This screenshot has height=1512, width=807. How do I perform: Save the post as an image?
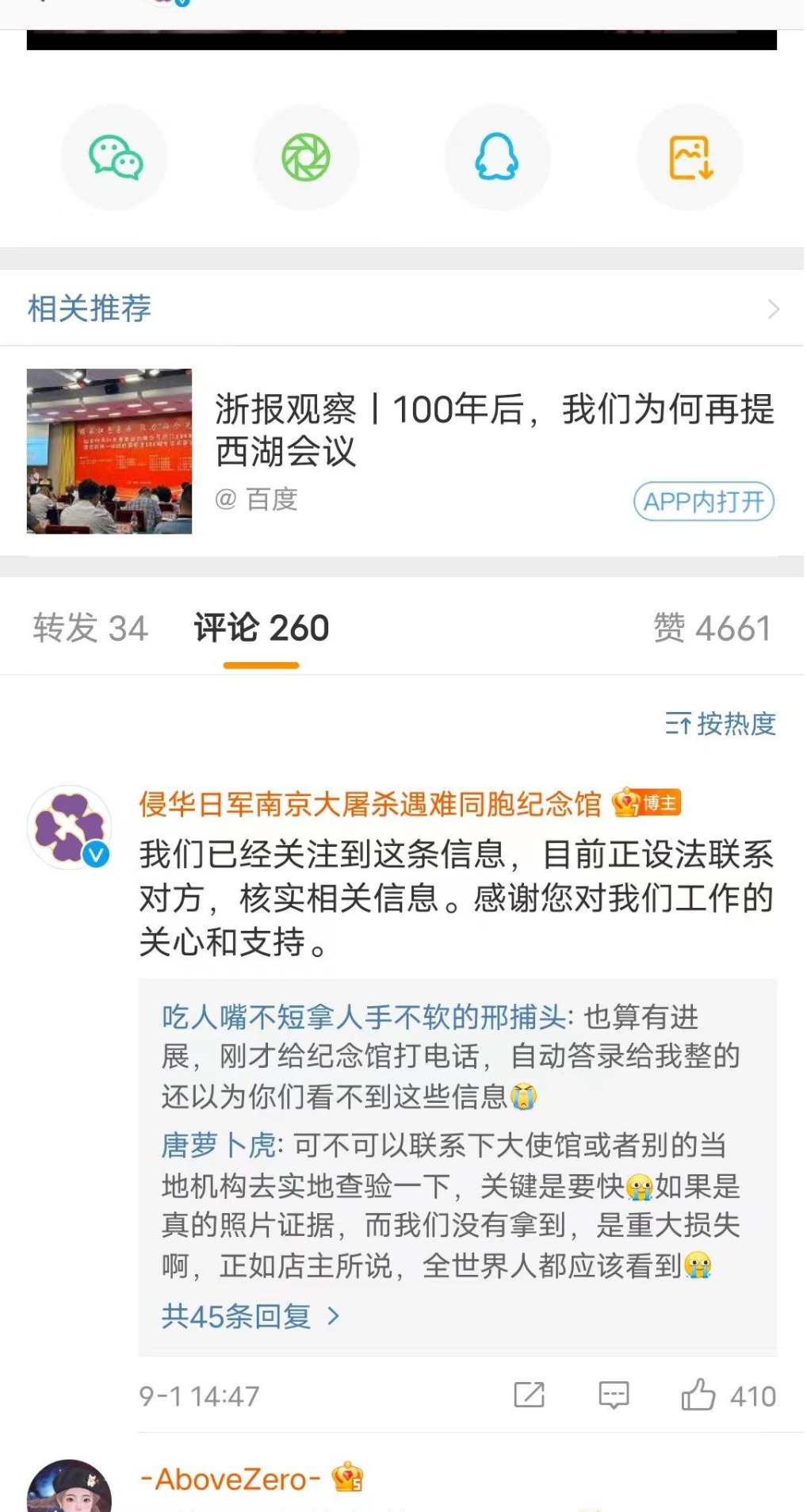[690, 158]
